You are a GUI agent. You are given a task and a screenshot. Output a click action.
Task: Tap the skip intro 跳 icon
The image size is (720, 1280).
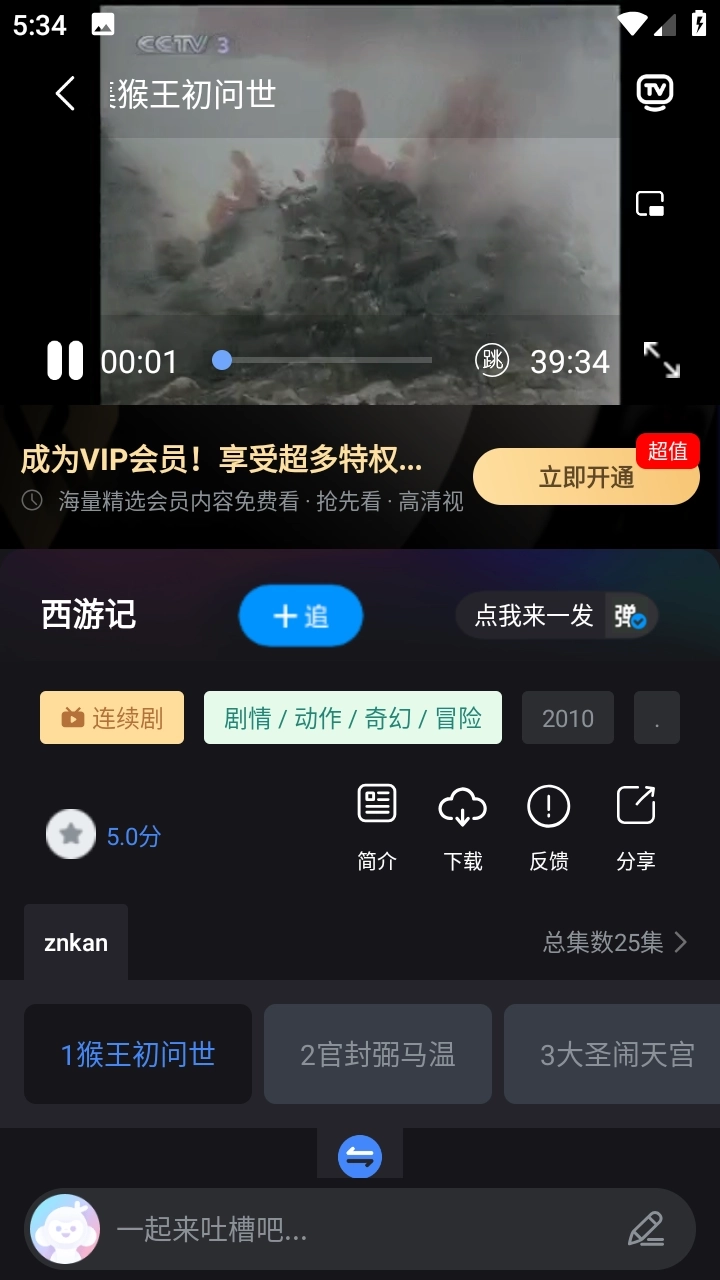492,361
